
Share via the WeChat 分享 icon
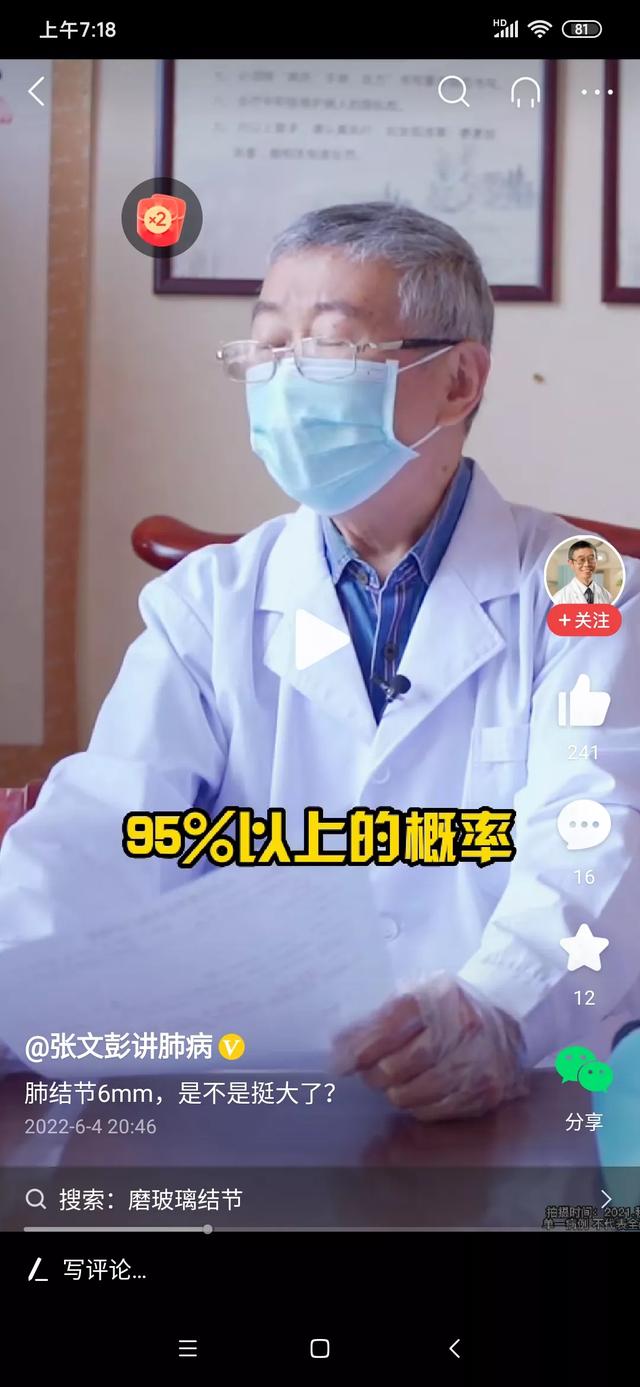[584, 1070]
